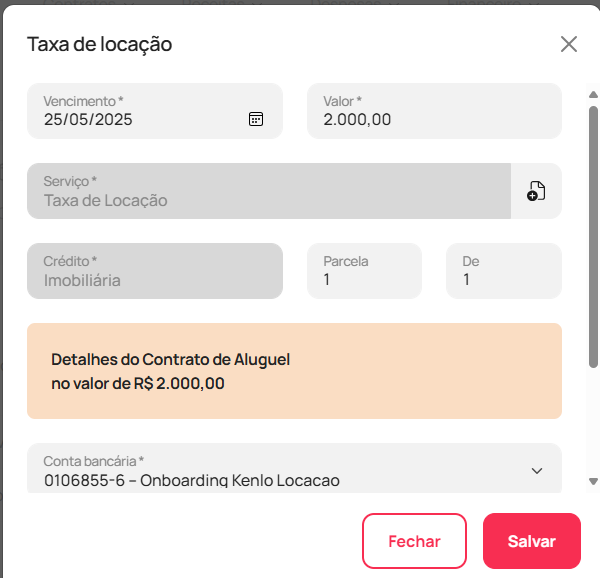Open the Vencimento calendar picker
The image size is (600, 578).
pyautogui.click(x=256, y=119)
